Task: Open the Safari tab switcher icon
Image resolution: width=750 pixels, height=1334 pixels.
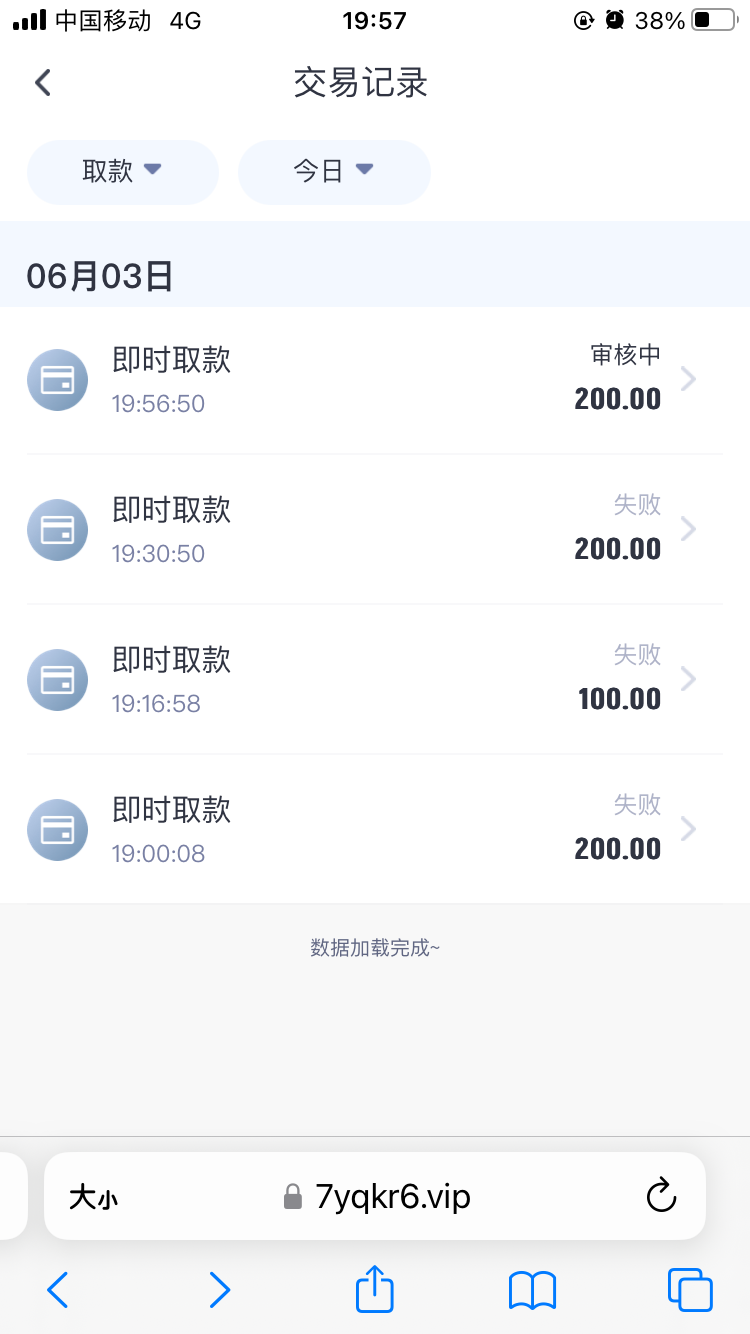Action: click(x=688, y=1290)
